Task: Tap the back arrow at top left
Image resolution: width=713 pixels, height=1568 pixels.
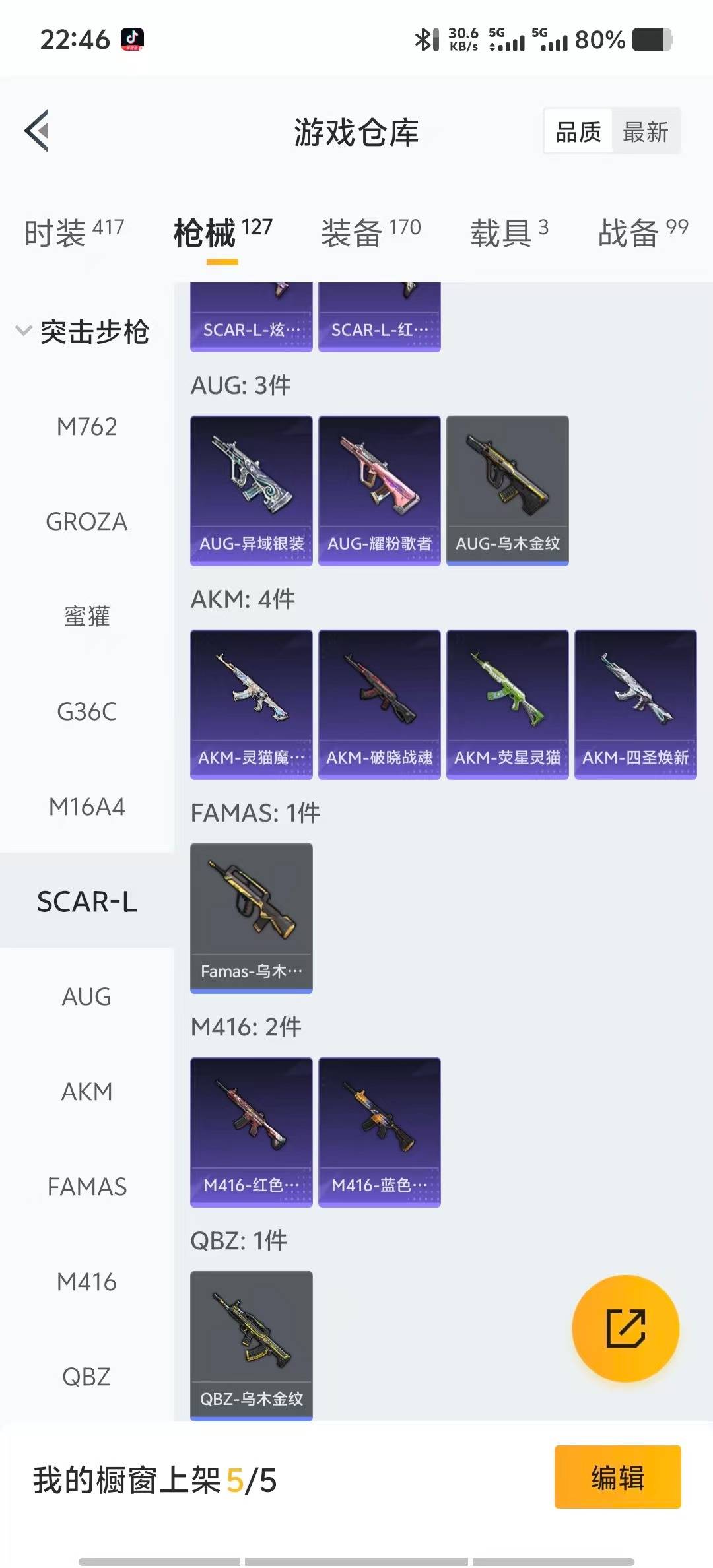Action: click(x=38, y=131)
